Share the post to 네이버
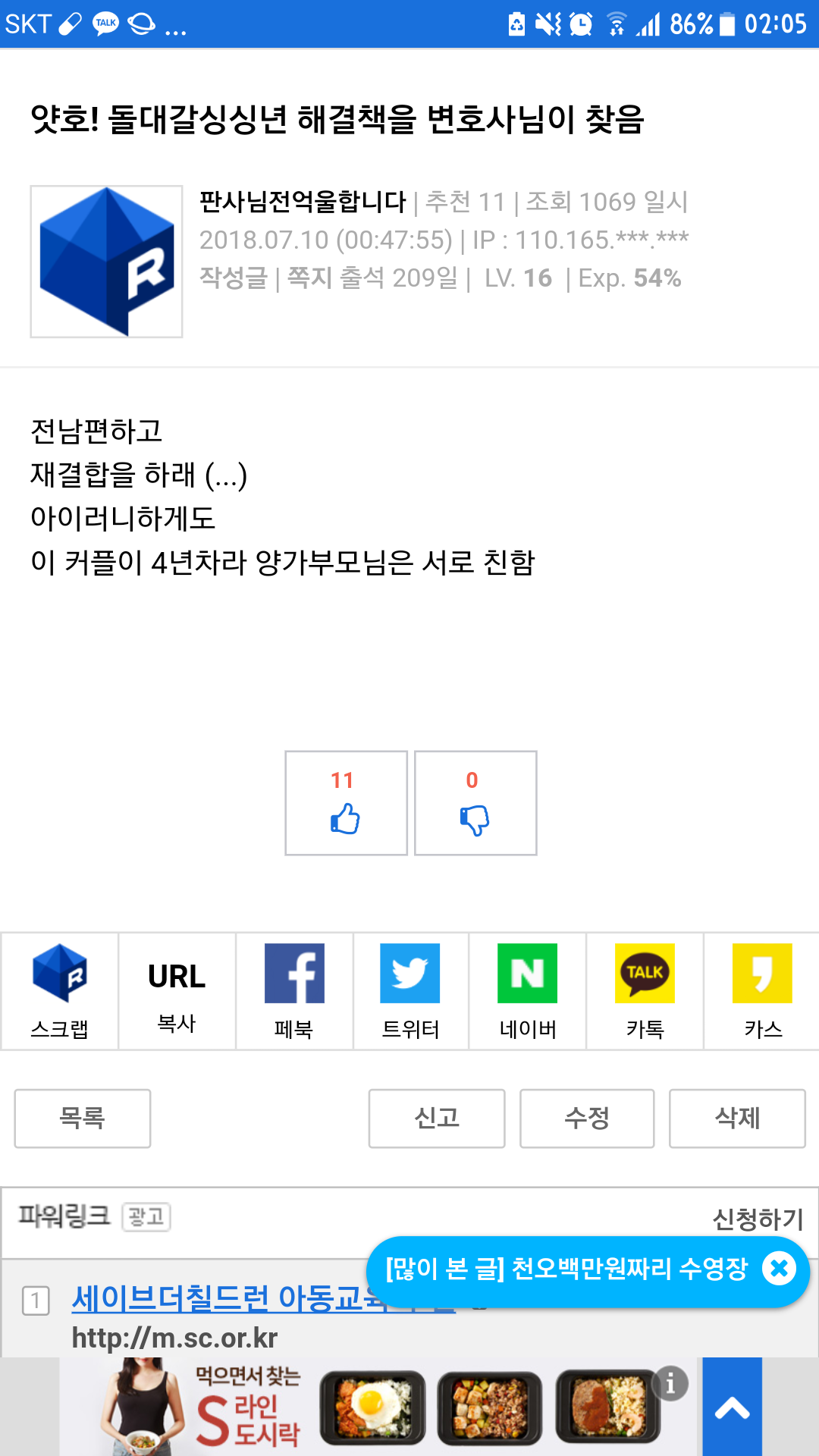The image size is (819, 1456). point(528,991)
